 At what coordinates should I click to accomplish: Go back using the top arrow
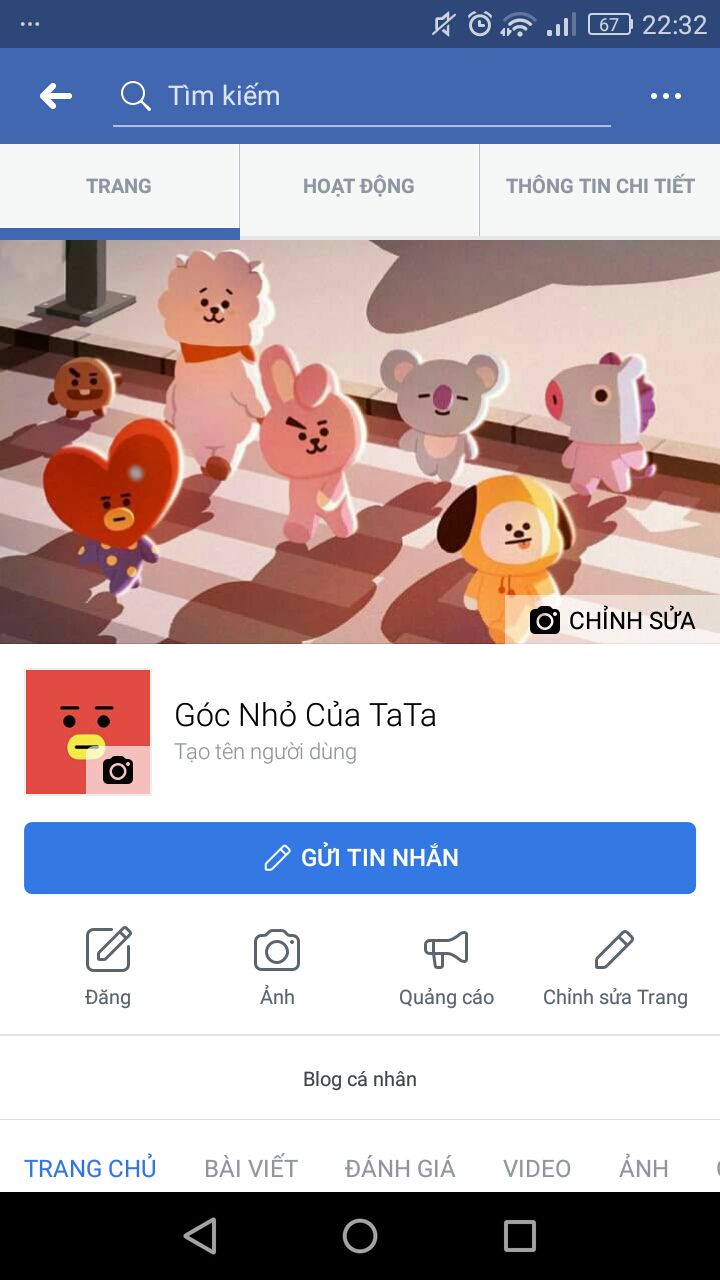[x=56, y=96]
